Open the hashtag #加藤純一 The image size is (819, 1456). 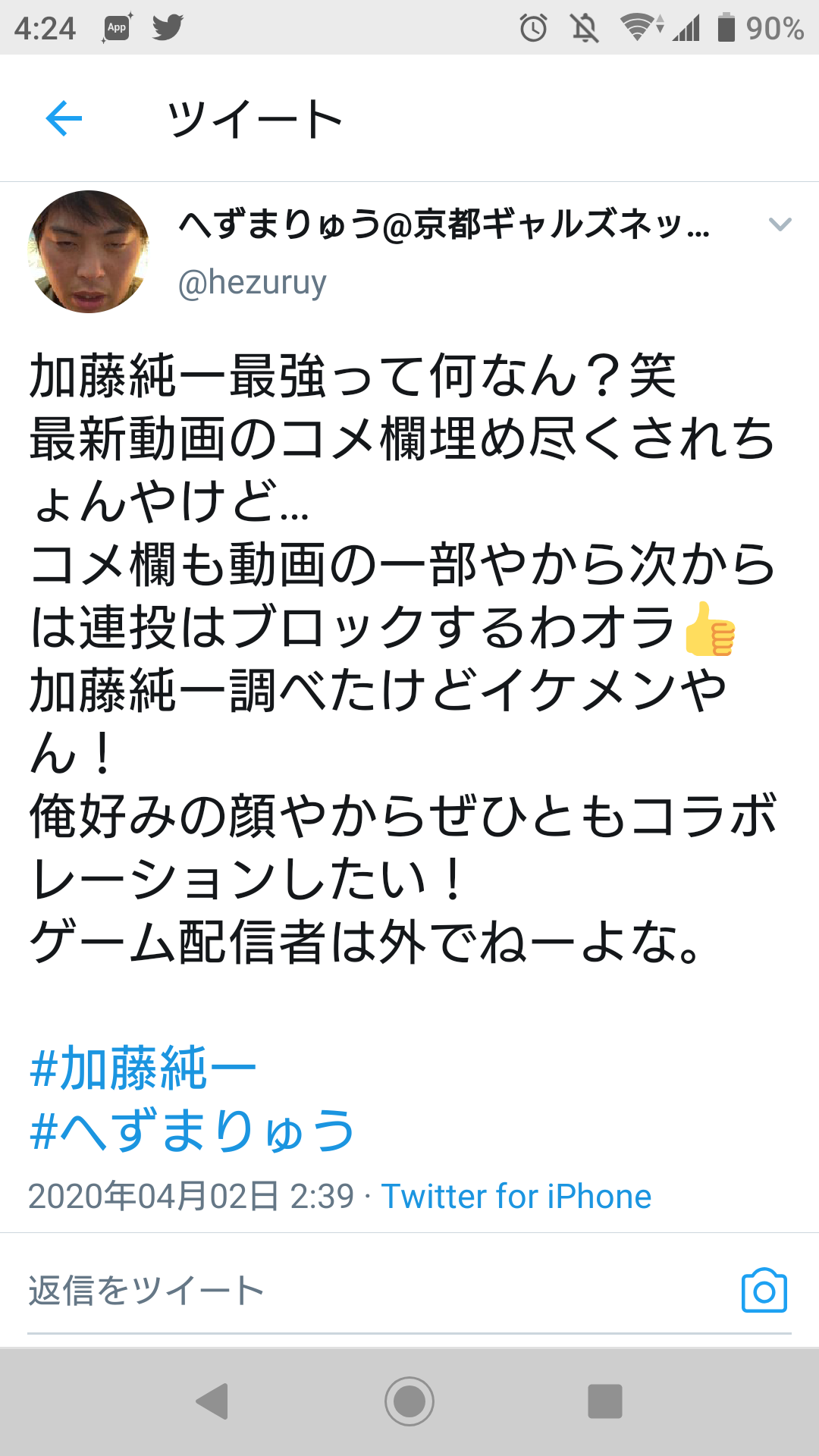click(143, 1067)
